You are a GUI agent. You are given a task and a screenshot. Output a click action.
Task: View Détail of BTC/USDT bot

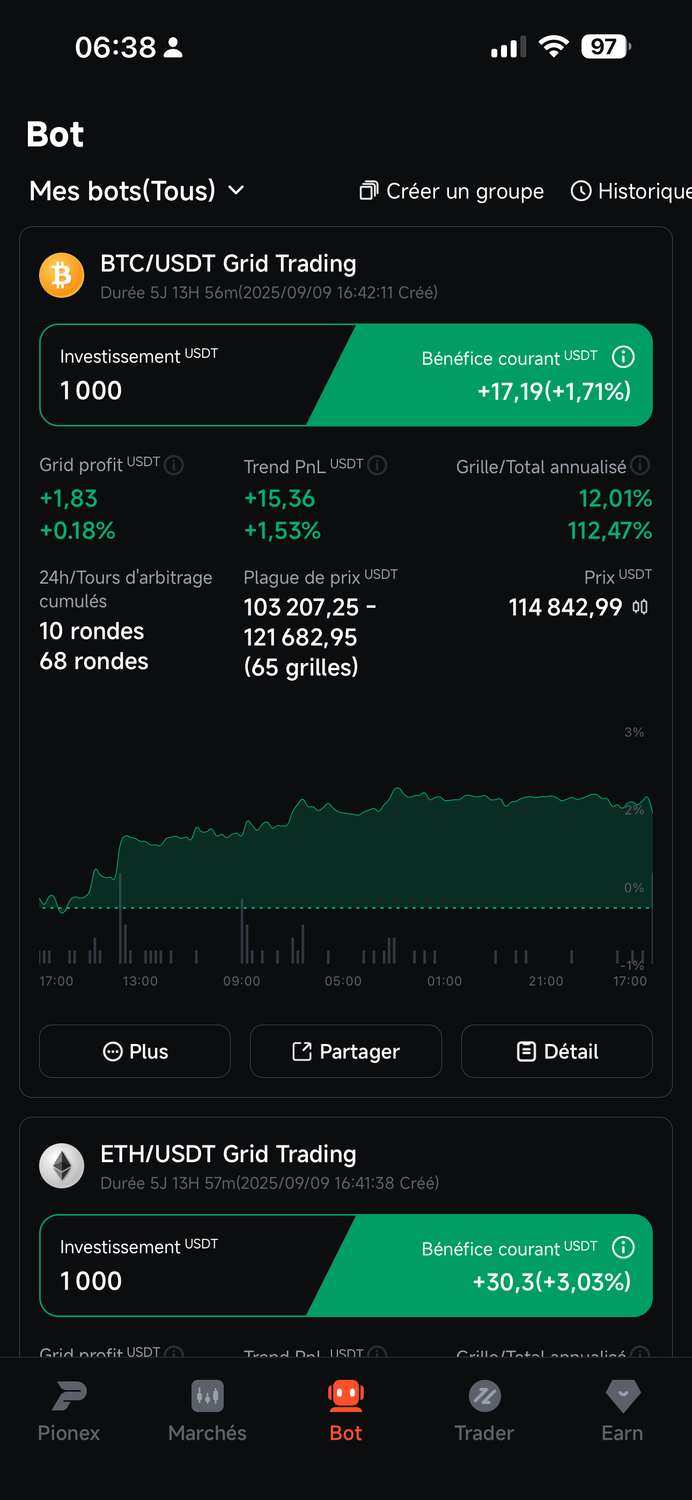[x=557, y=1051]
